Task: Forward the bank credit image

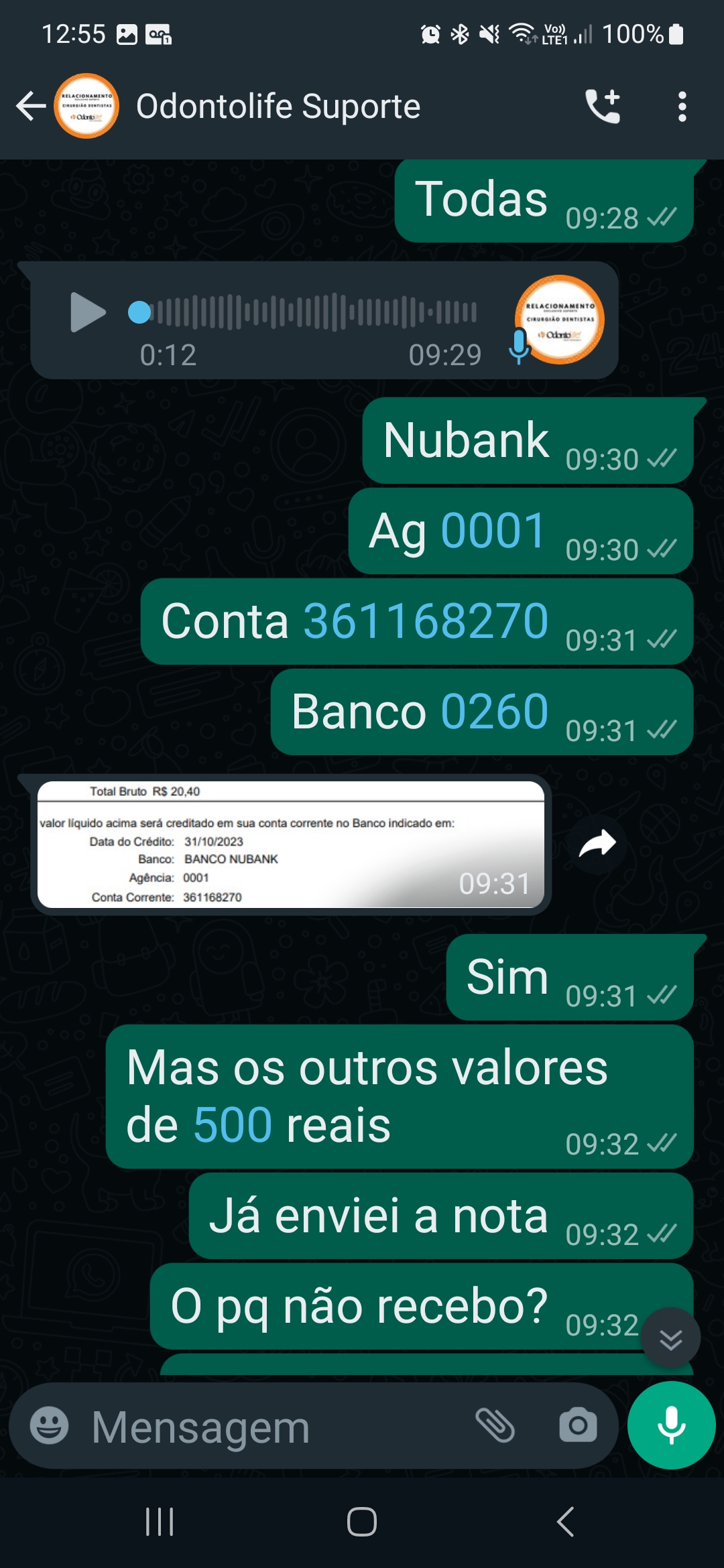Action: coord(597,844)
